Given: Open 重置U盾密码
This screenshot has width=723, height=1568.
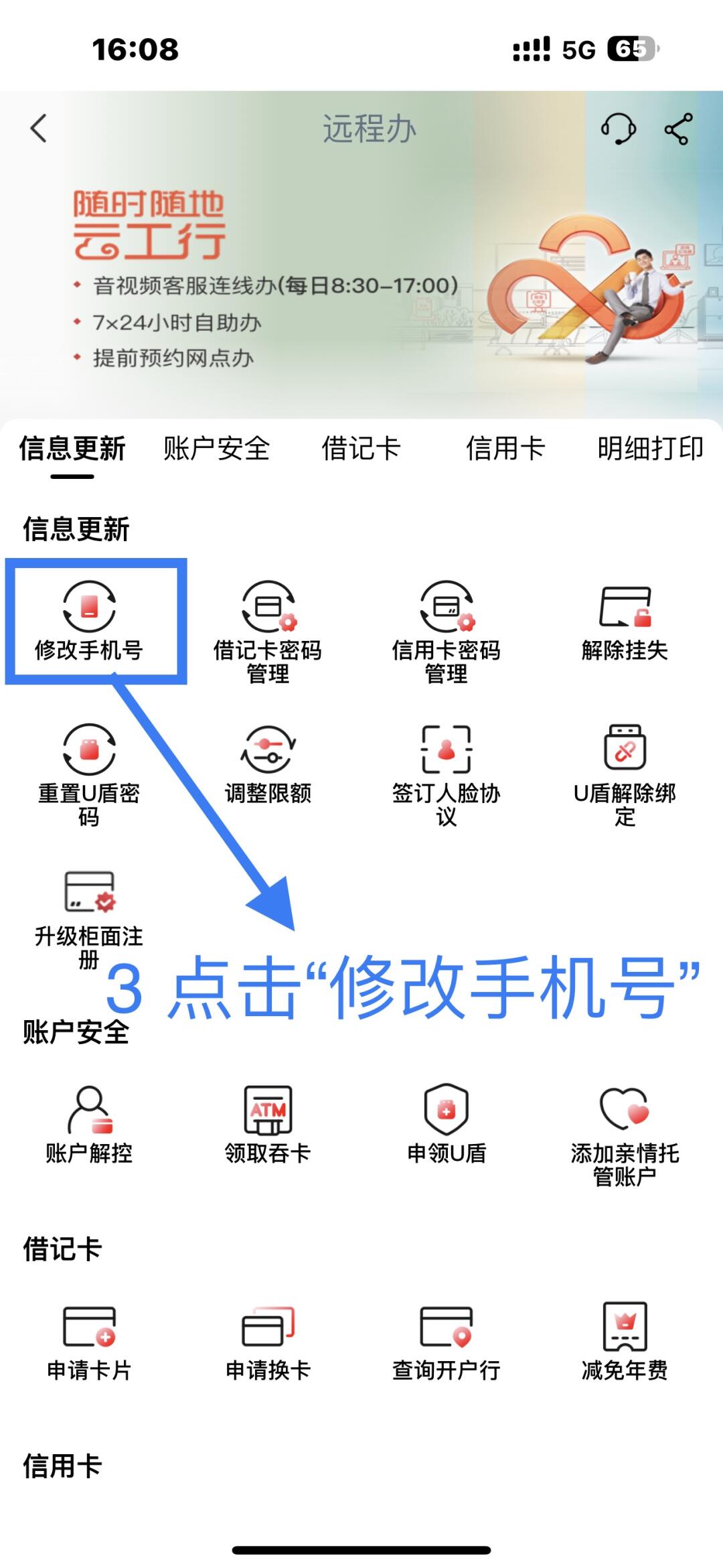Looking at the screenshot, I should tap(89, 774).
